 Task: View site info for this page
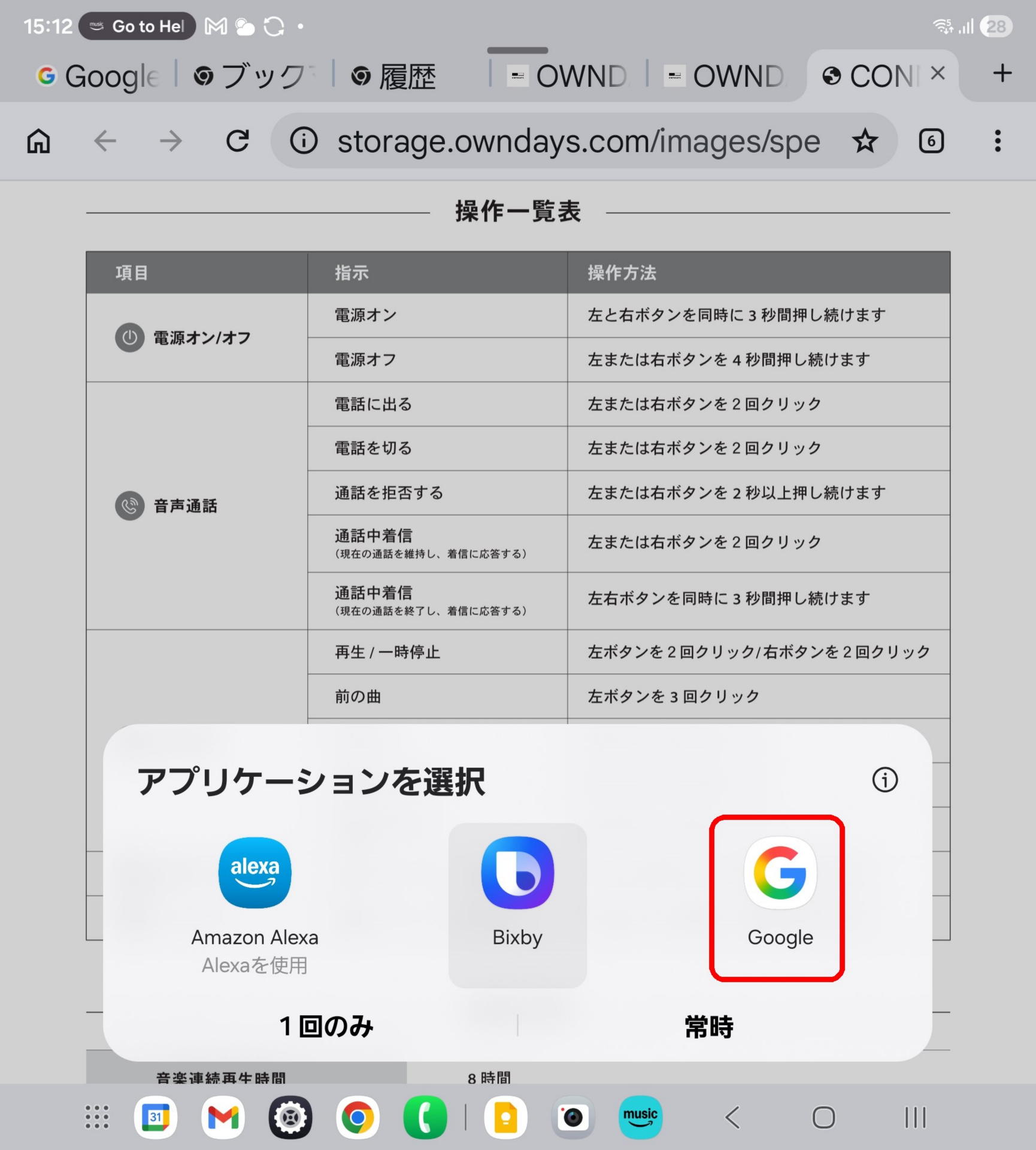[304, 141]
